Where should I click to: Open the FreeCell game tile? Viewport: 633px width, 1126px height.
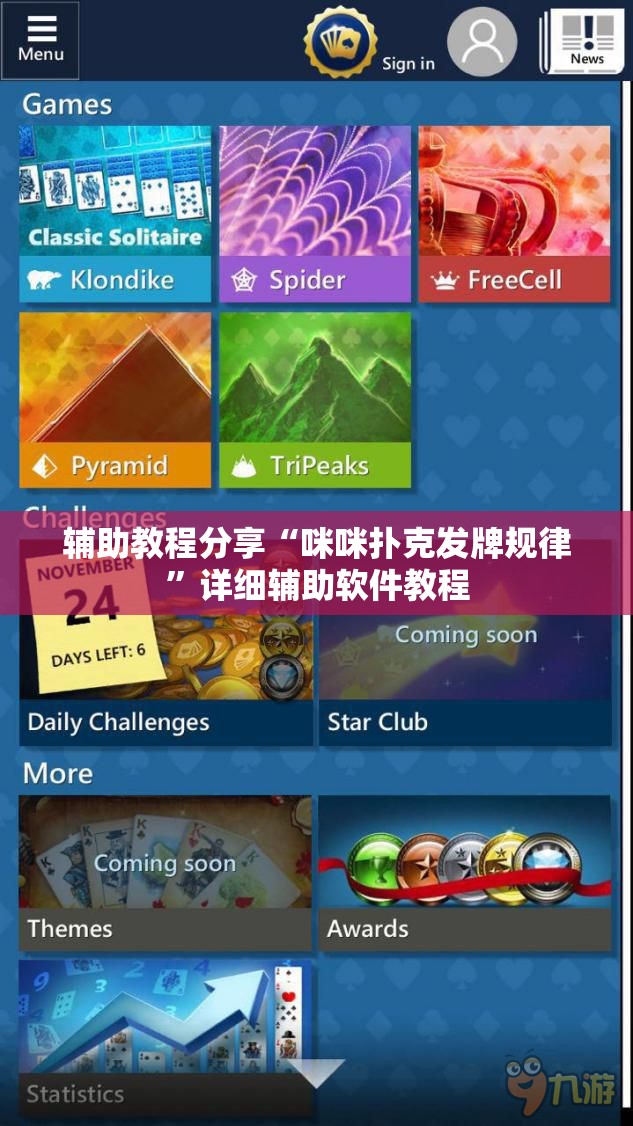click(514, 214)
